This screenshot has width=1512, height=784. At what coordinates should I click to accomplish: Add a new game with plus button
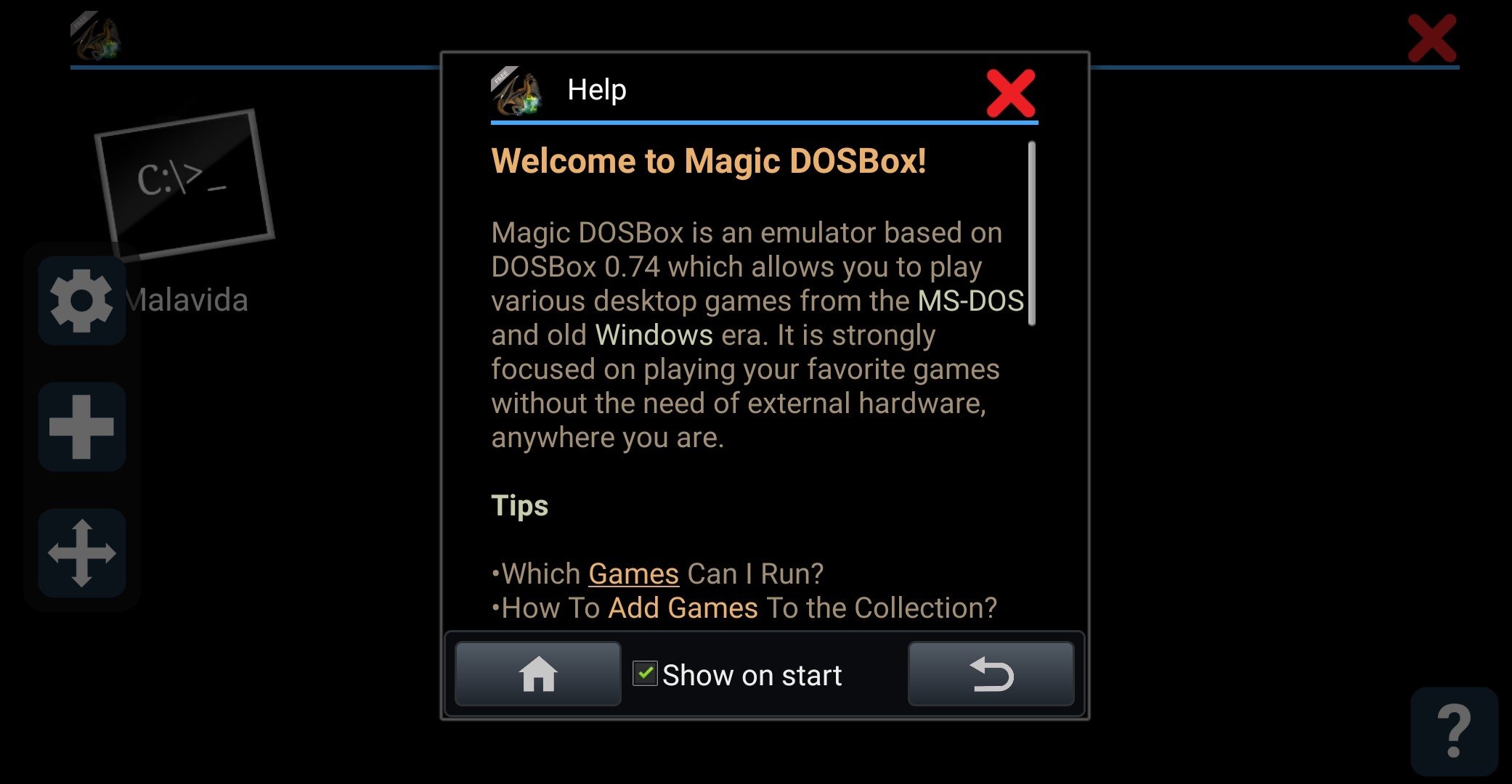pyautogui.click(x=81, y=427)
